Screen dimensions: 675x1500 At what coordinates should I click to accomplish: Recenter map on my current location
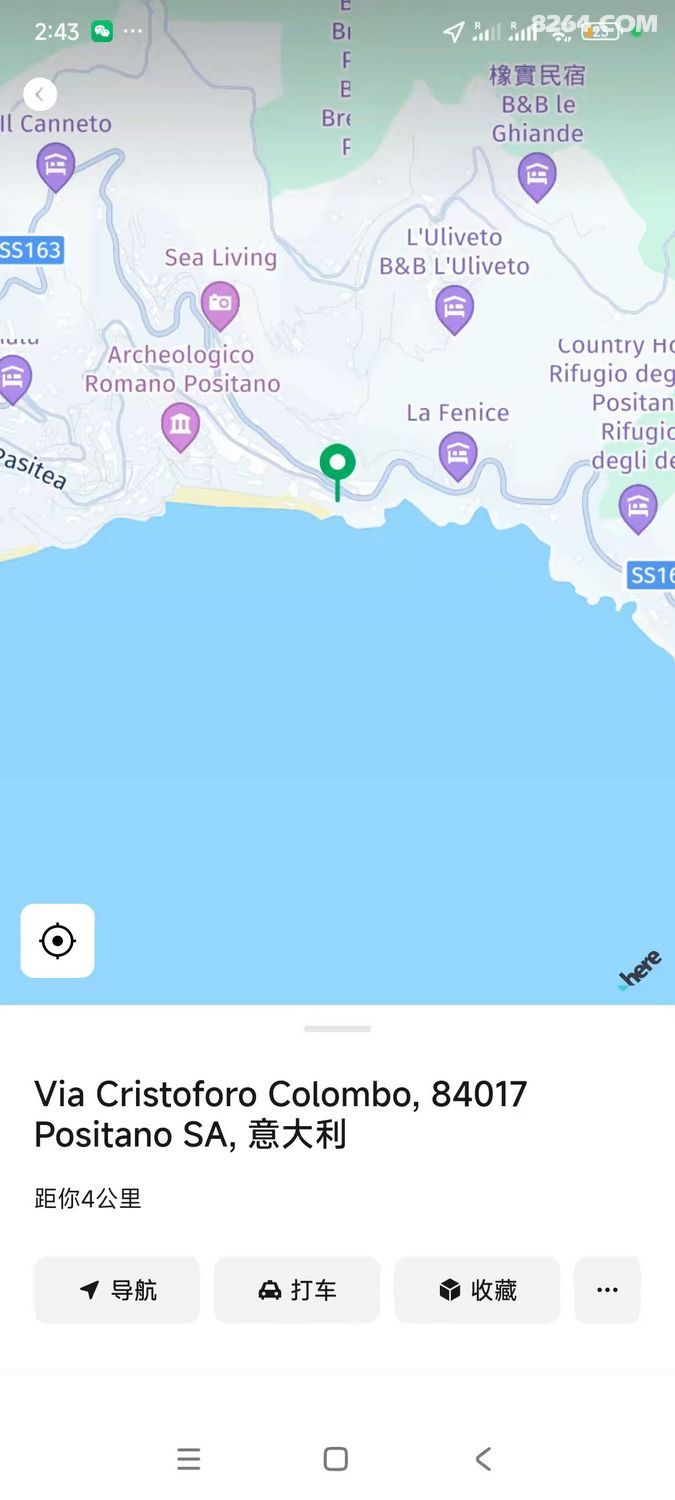[x=57, y=941]
